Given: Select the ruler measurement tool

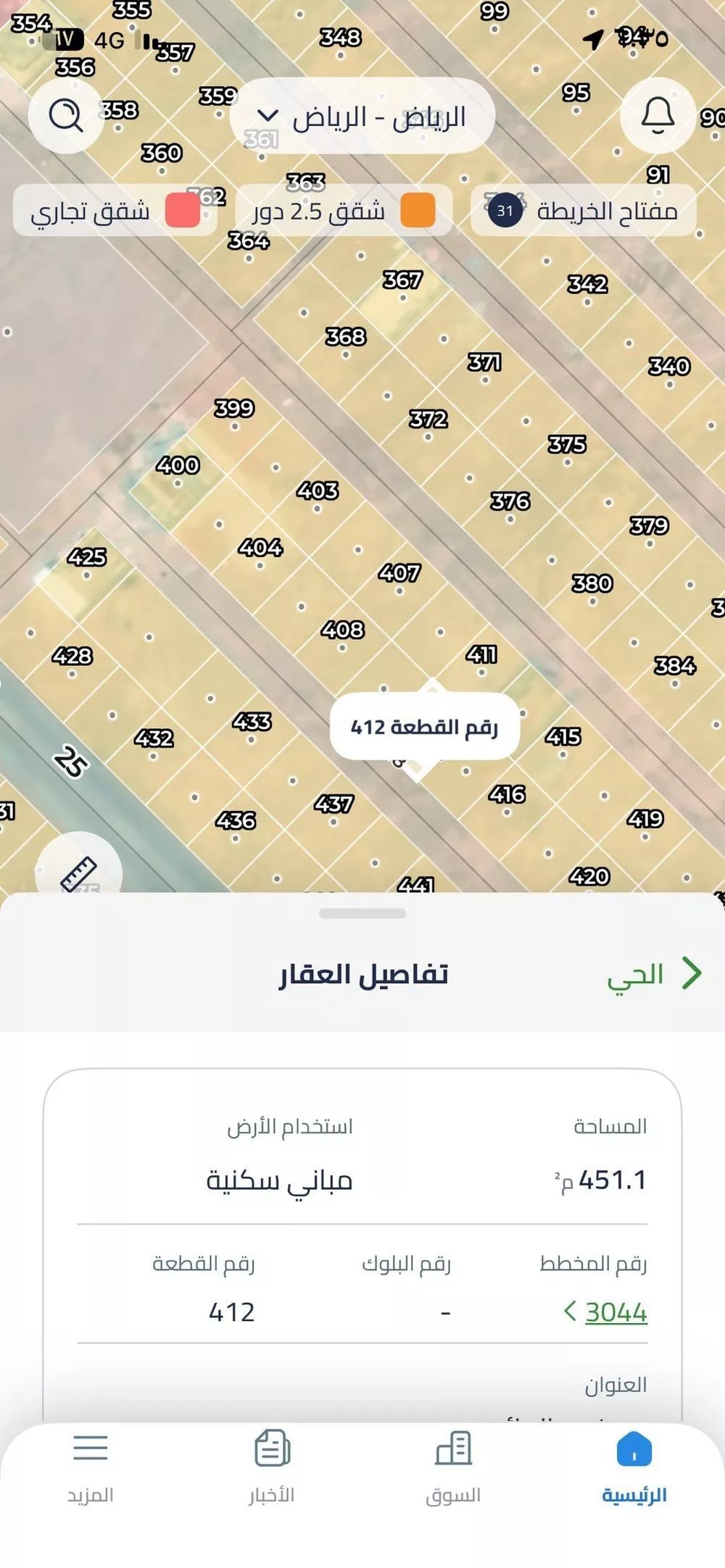Looking at the screenshot, I should point(78,873).
